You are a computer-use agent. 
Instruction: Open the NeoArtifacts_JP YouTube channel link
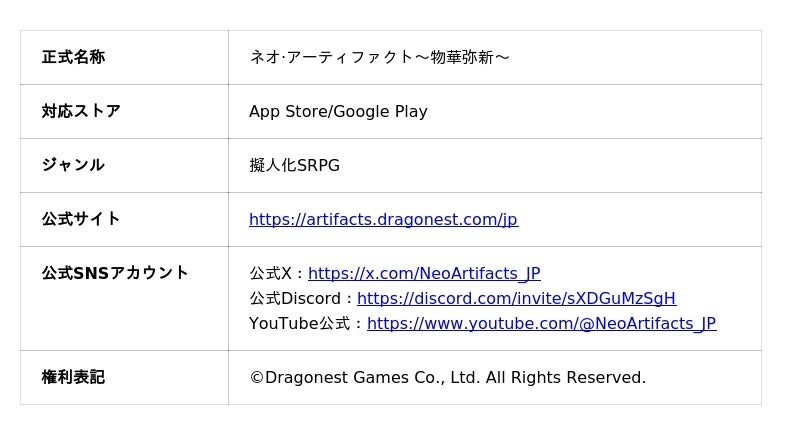541,324
